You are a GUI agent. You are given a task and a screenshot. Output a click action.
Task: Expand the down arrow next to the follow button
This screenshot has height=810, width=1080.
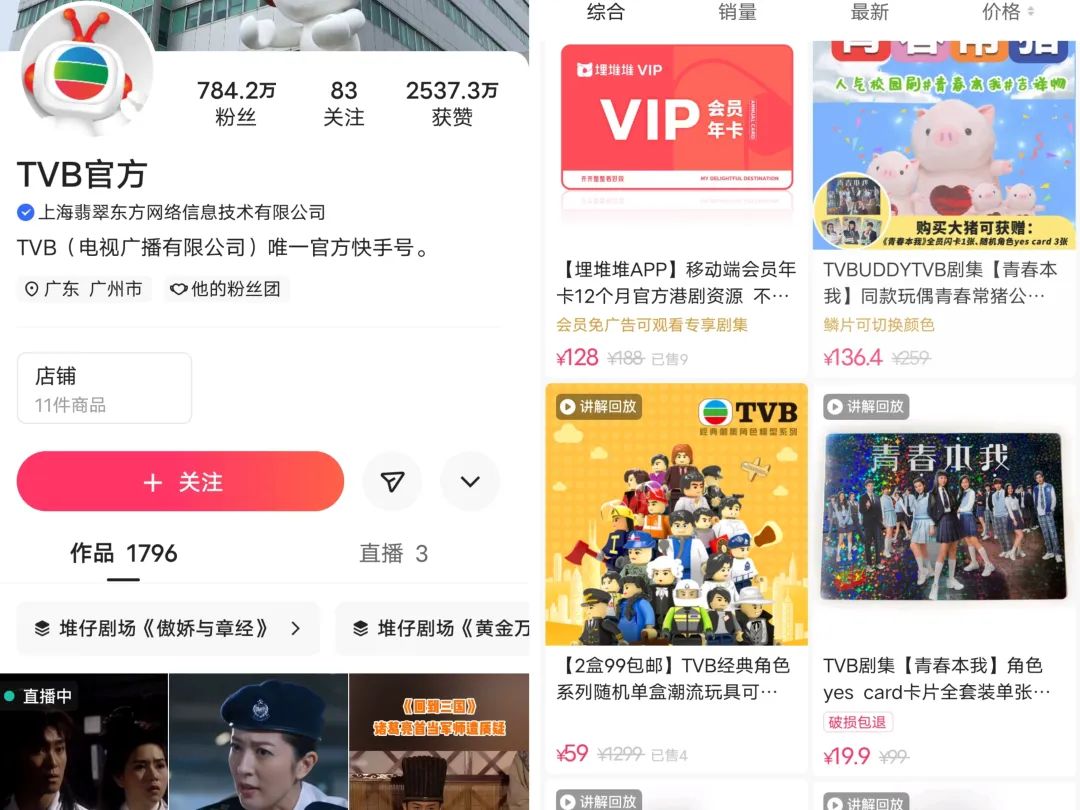[470, 482]
